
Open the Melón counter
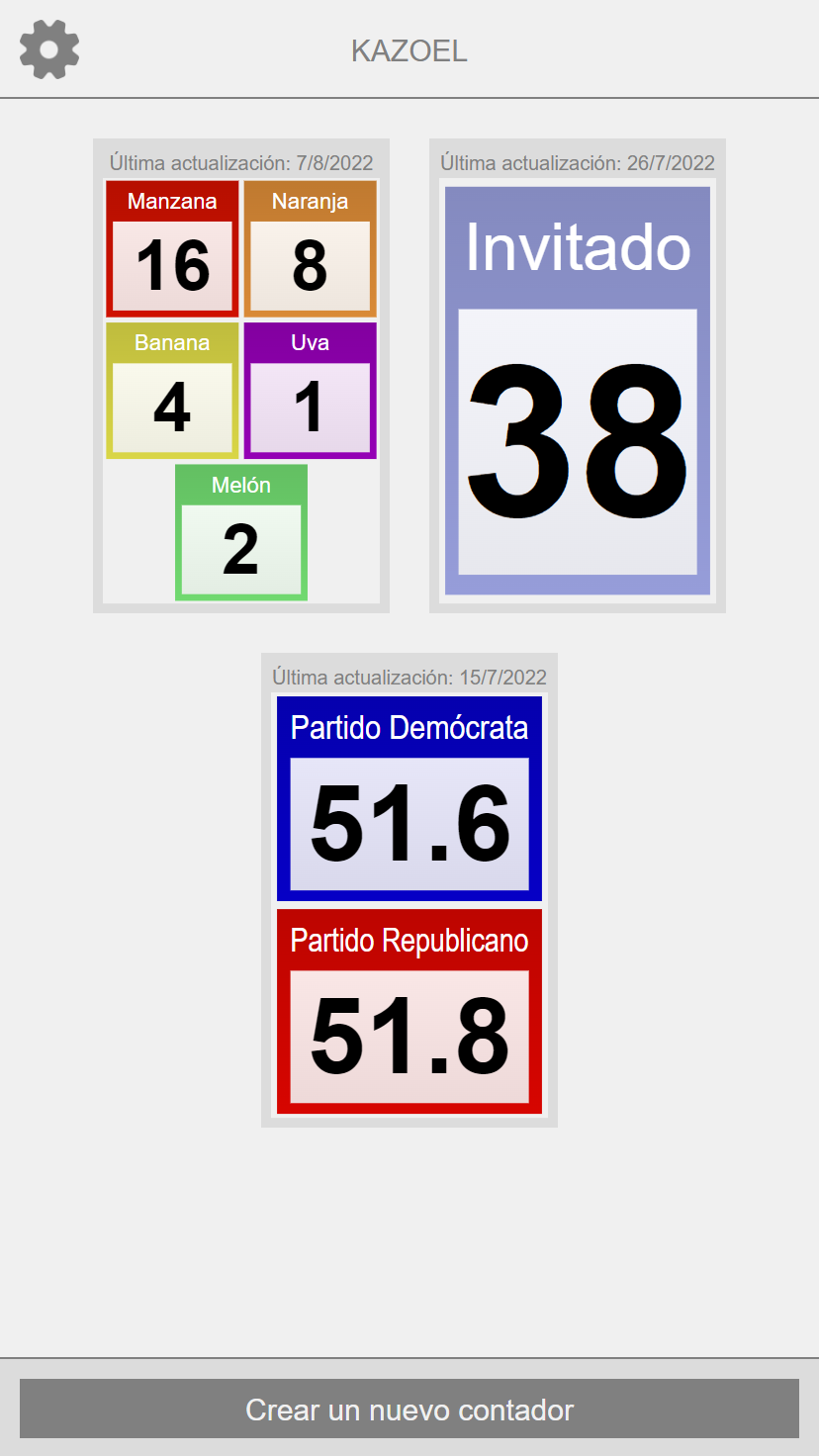click(x=241, y=532)
